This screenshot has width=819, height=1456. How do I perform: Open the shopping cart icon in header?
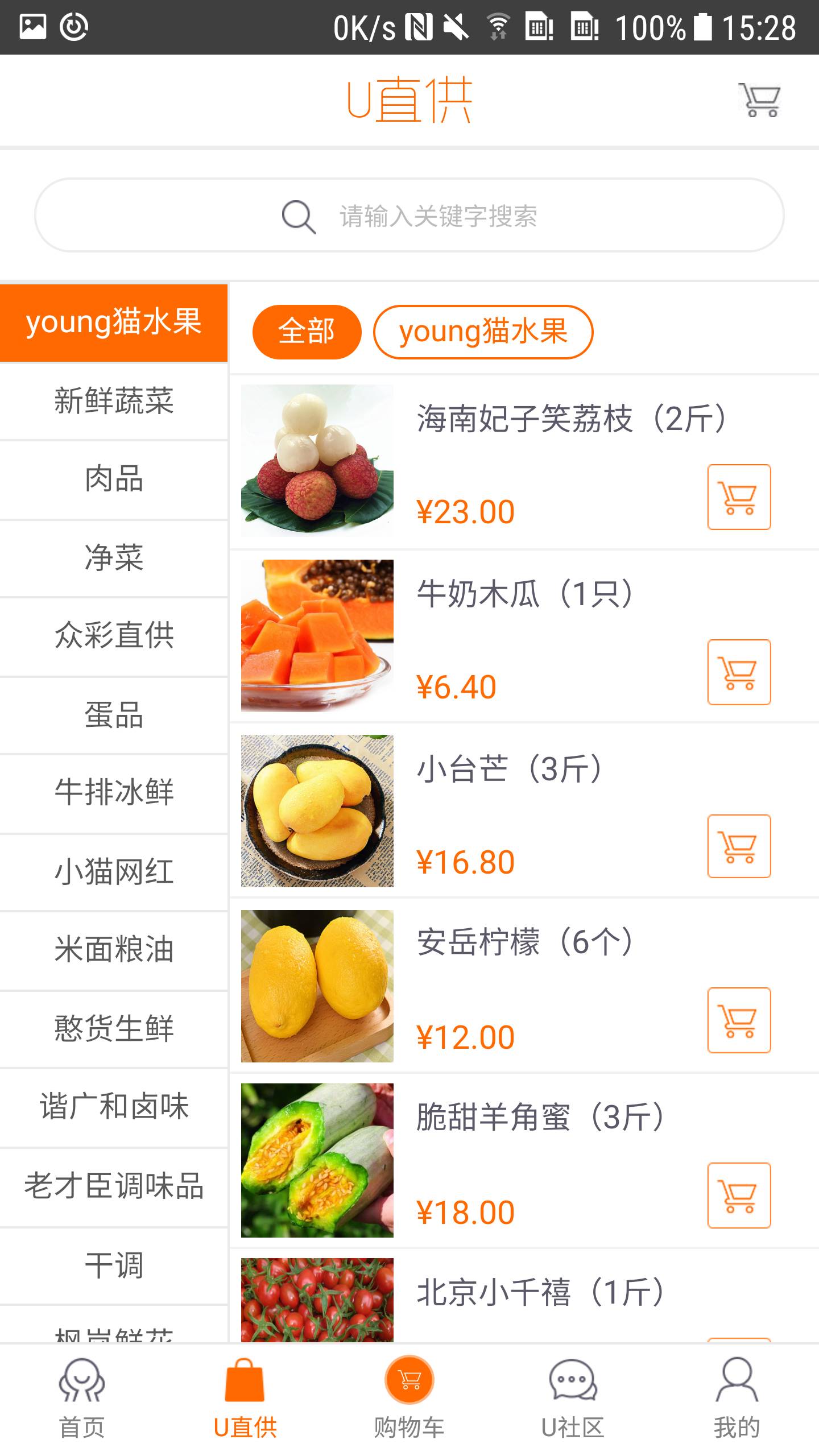760,101
